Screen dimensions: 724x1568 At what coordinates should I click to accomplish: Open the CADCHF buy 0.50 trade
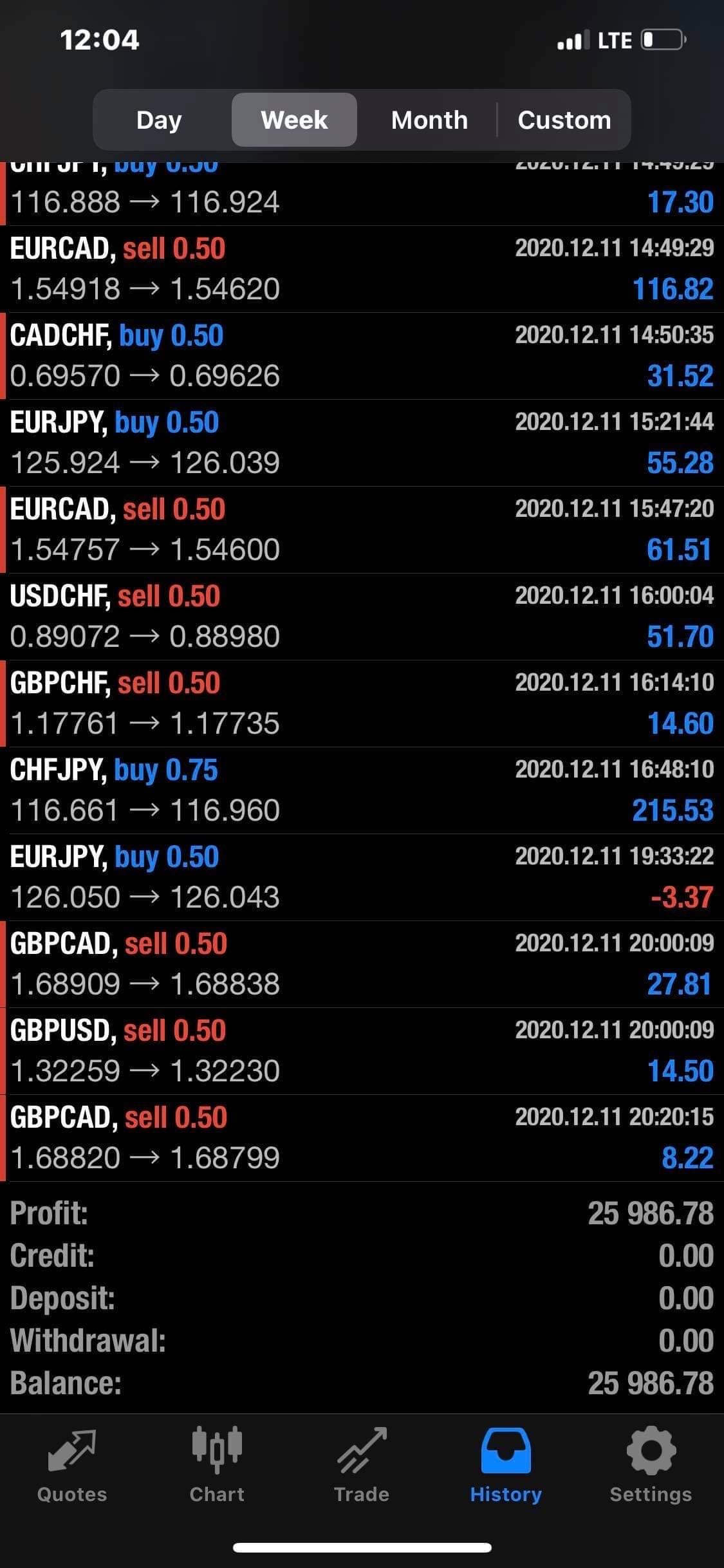click(x=362, y=356)
